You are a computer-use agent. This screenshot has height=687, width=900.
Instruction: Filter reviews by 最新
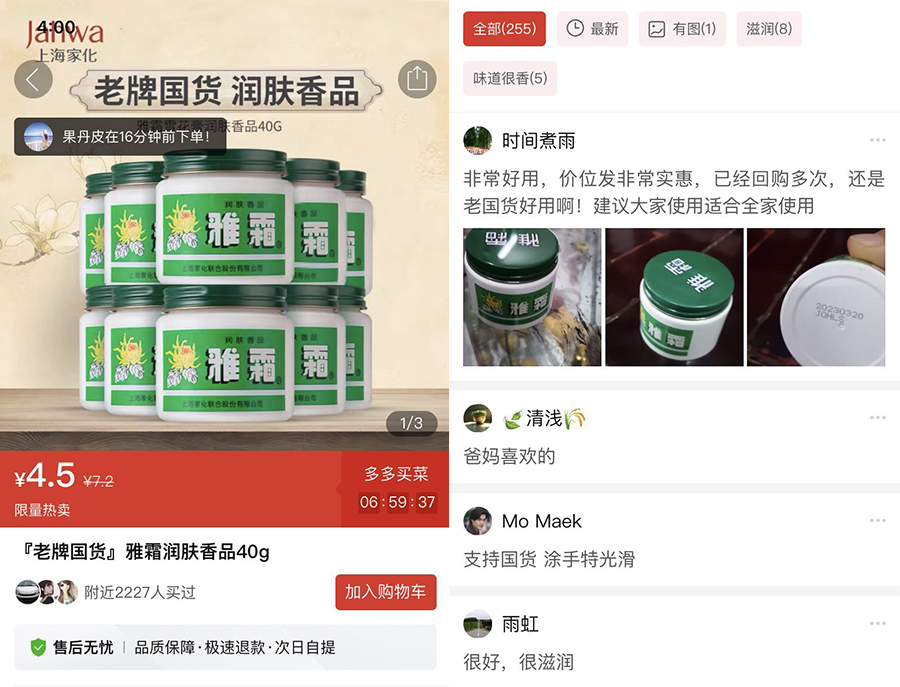click(592, 29)
